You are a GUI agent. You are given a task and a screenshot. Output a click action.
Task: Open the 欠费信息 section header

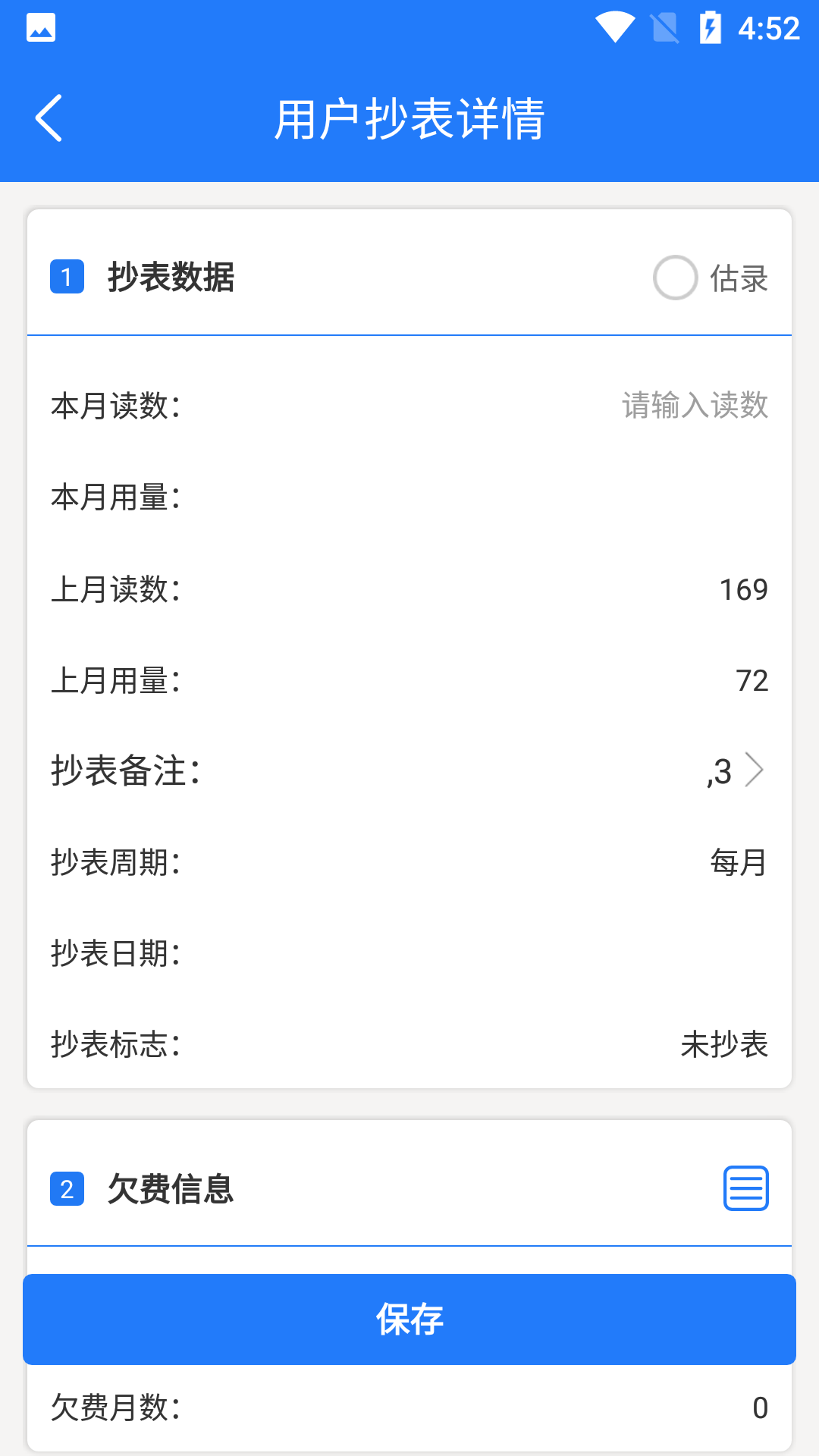(x=170, y=1188)
